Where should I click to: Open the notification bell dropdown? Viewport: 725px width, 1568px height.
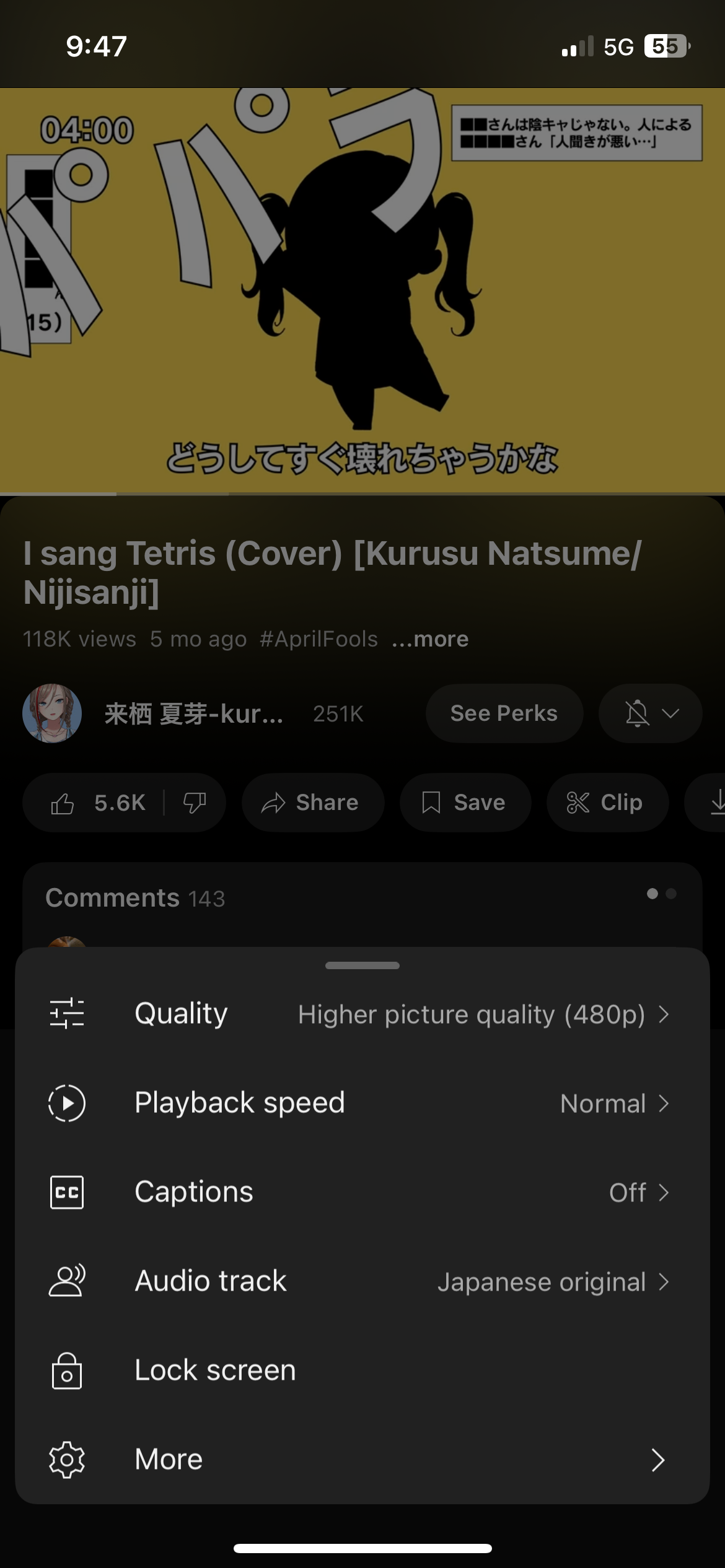[650, 713]
